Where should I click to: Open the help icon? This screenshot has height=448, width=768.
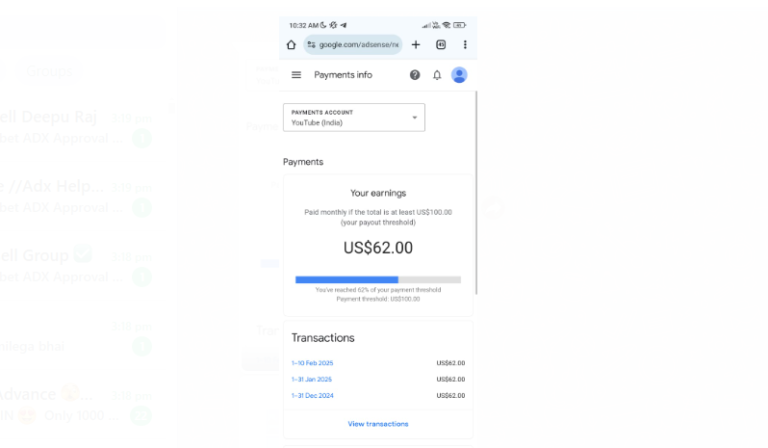415,75
